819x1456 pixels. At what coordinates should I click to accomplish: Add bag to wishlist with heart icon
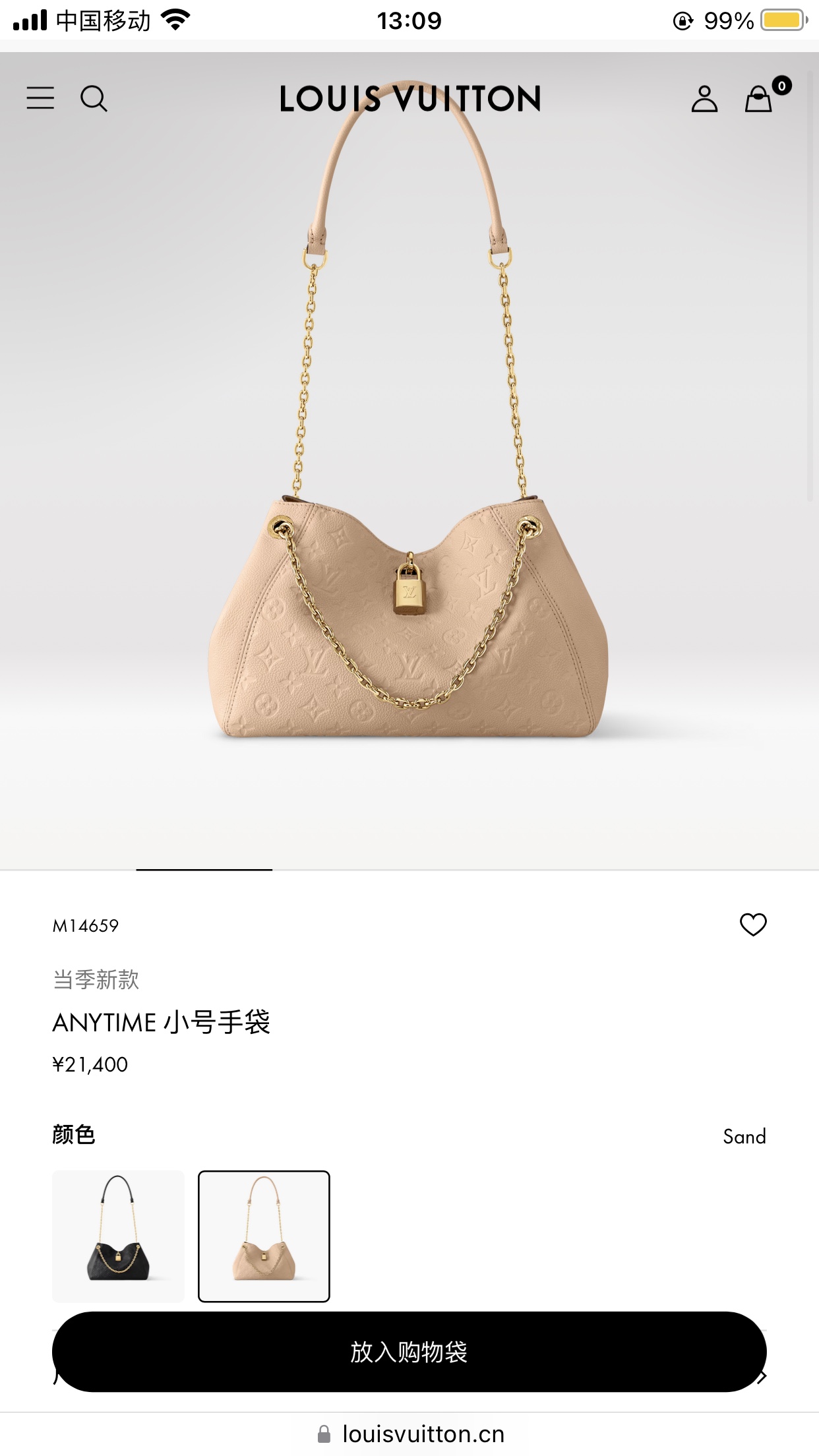tap(753, 925)
